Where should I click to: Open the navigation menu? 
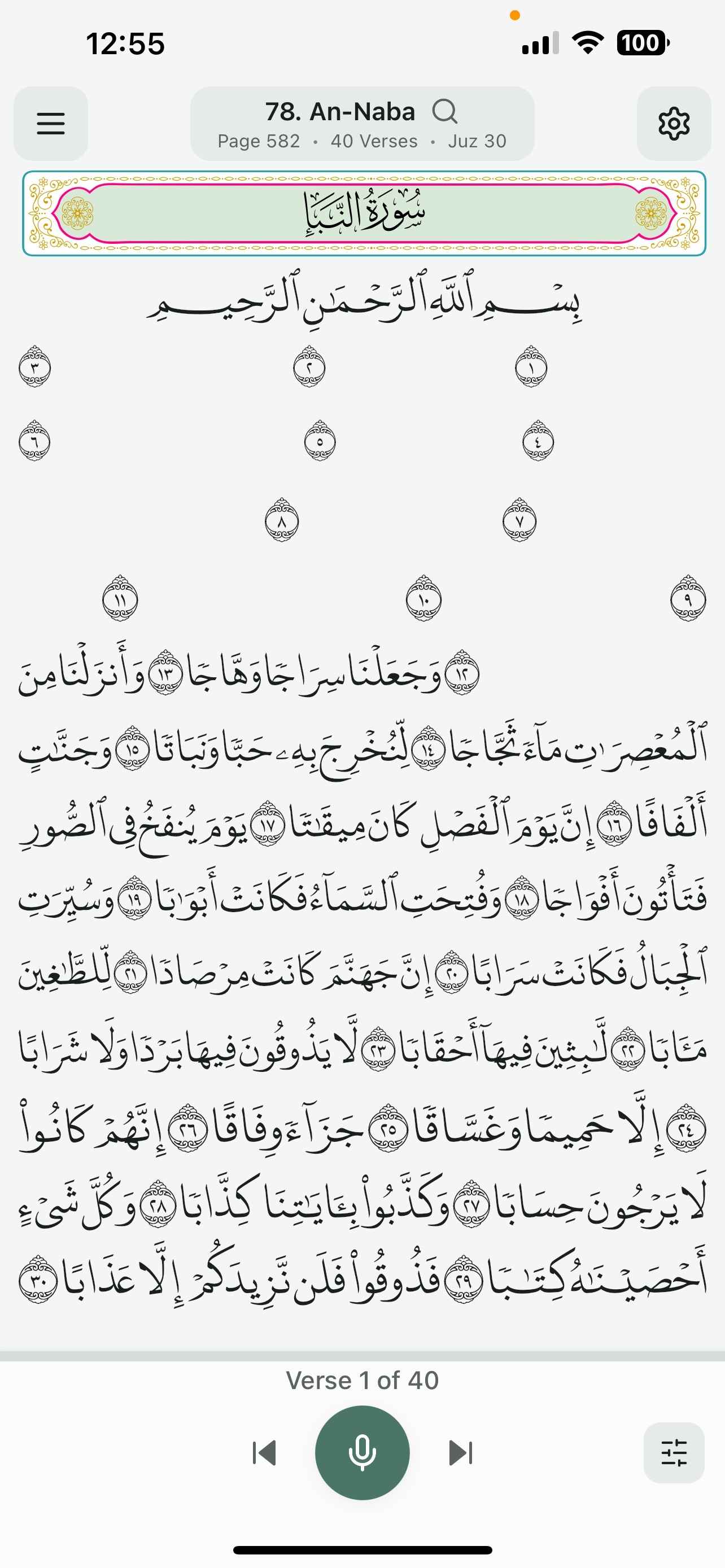click(50, 124)
